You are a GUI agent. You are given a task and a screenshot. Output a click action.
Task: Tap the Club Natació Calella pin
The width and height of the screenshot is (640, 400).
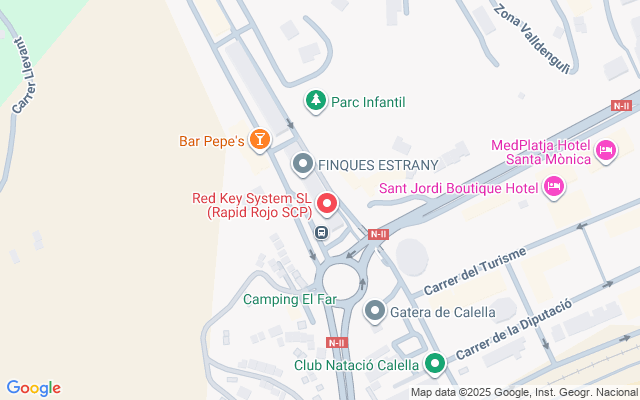(434, 364)
